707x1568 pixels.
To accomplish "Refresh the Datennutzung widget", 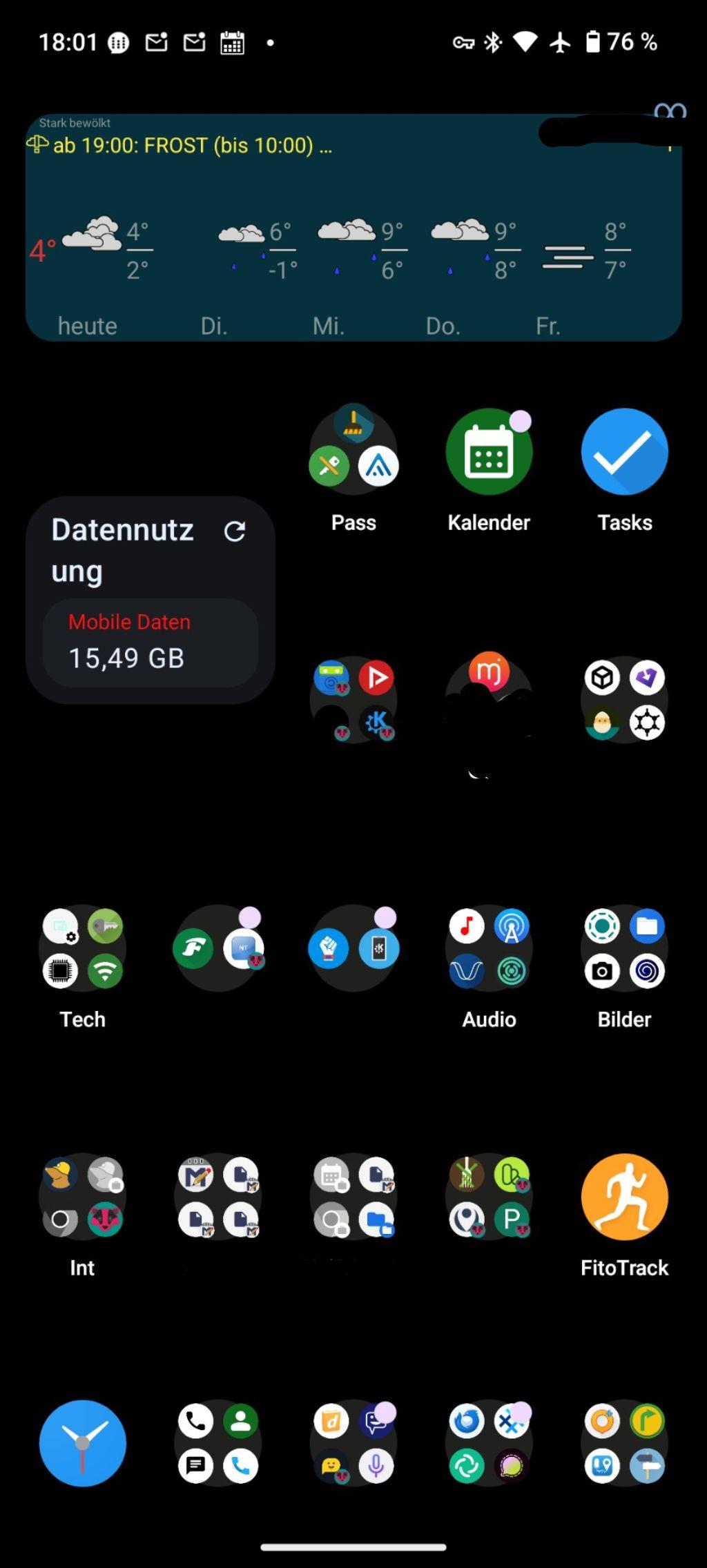I will pos(235,531).
